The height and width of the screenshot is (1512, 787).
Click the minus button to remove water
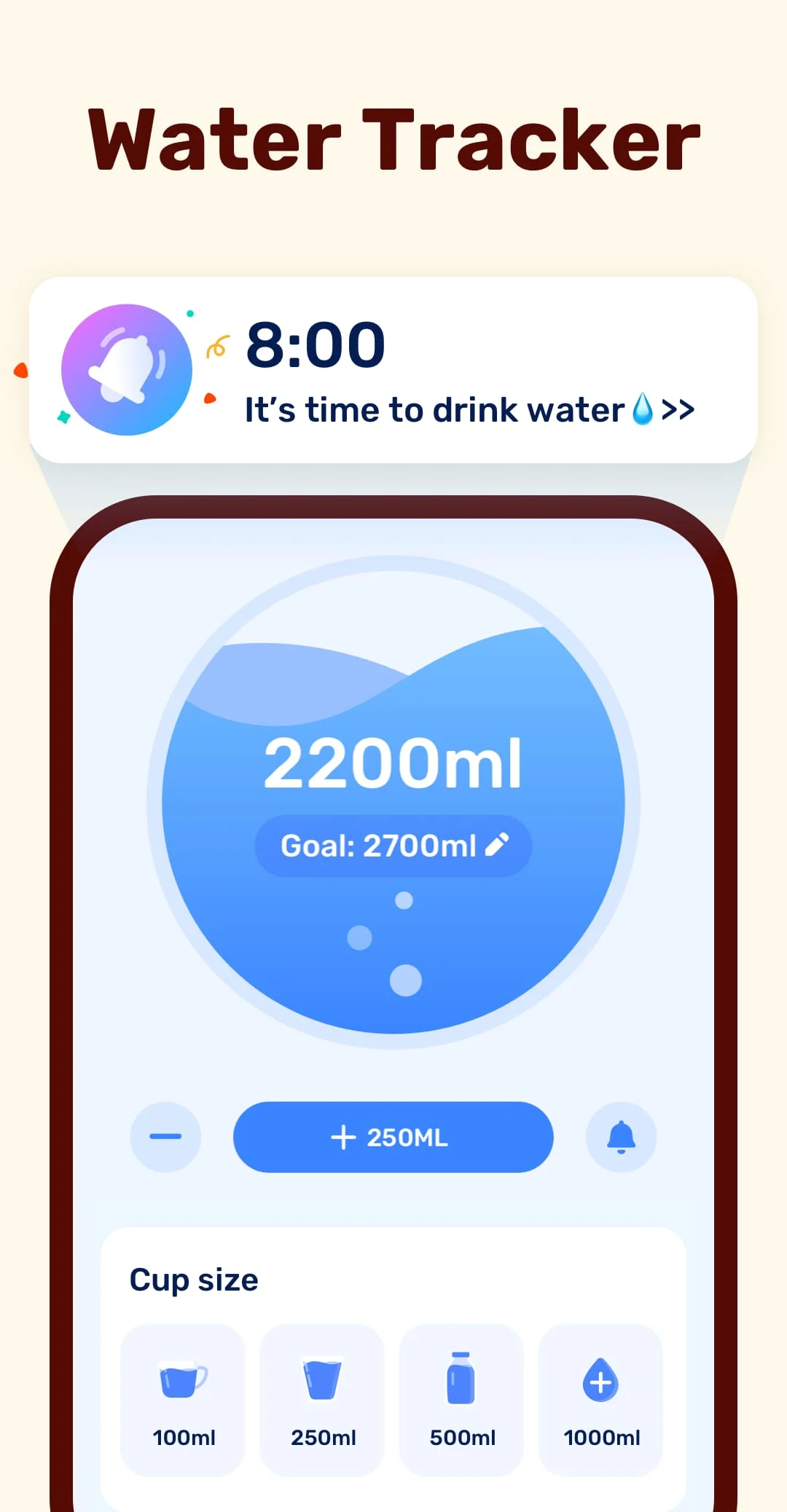click(165, 1137)
